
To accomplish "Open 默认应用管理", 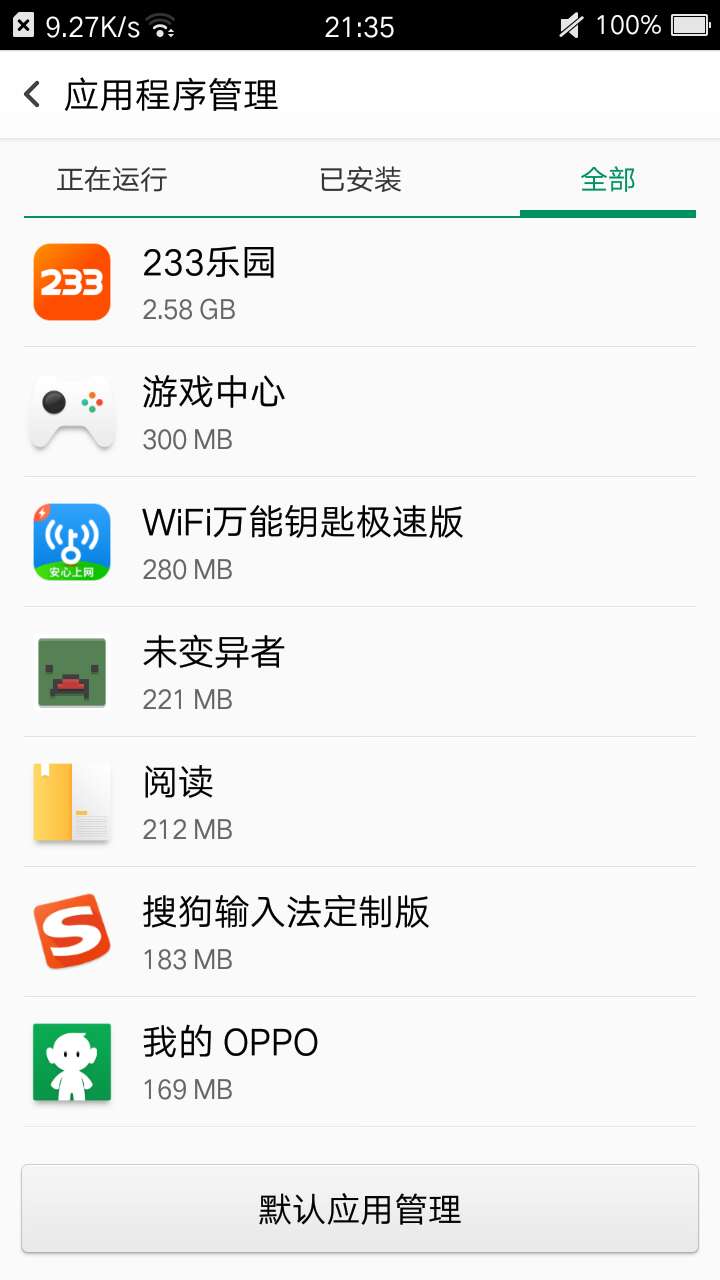I will [360, 1209].
